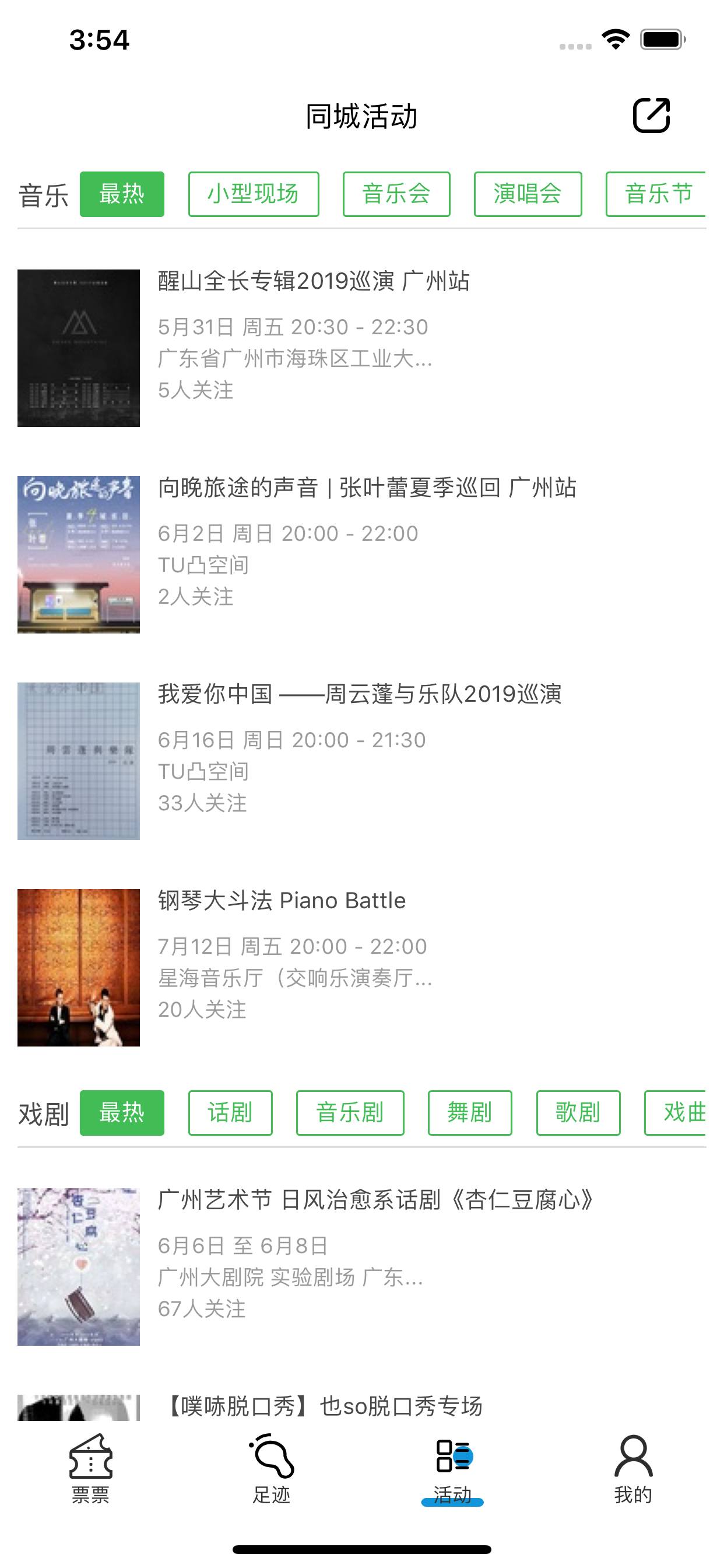View the 我爱你中国 周云蓬 concert details
724x1568 pixels.
point(361,761)
